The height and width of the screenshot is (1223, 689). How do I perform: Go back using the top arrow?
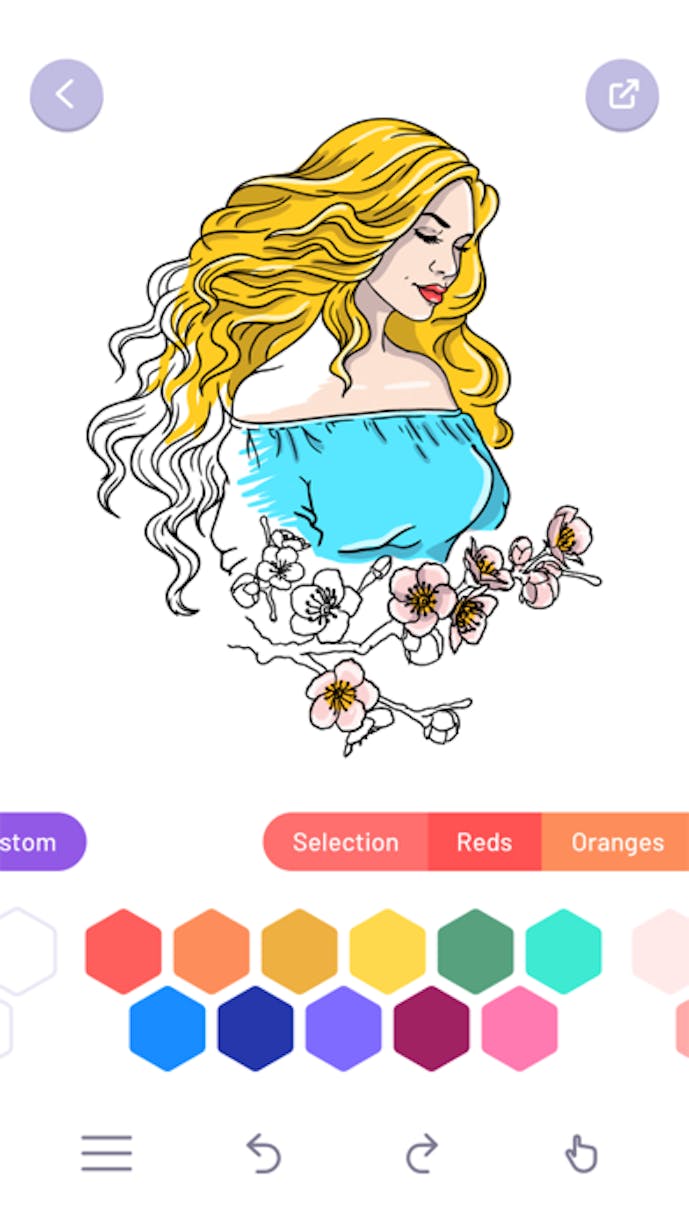(x=66, y=95)
